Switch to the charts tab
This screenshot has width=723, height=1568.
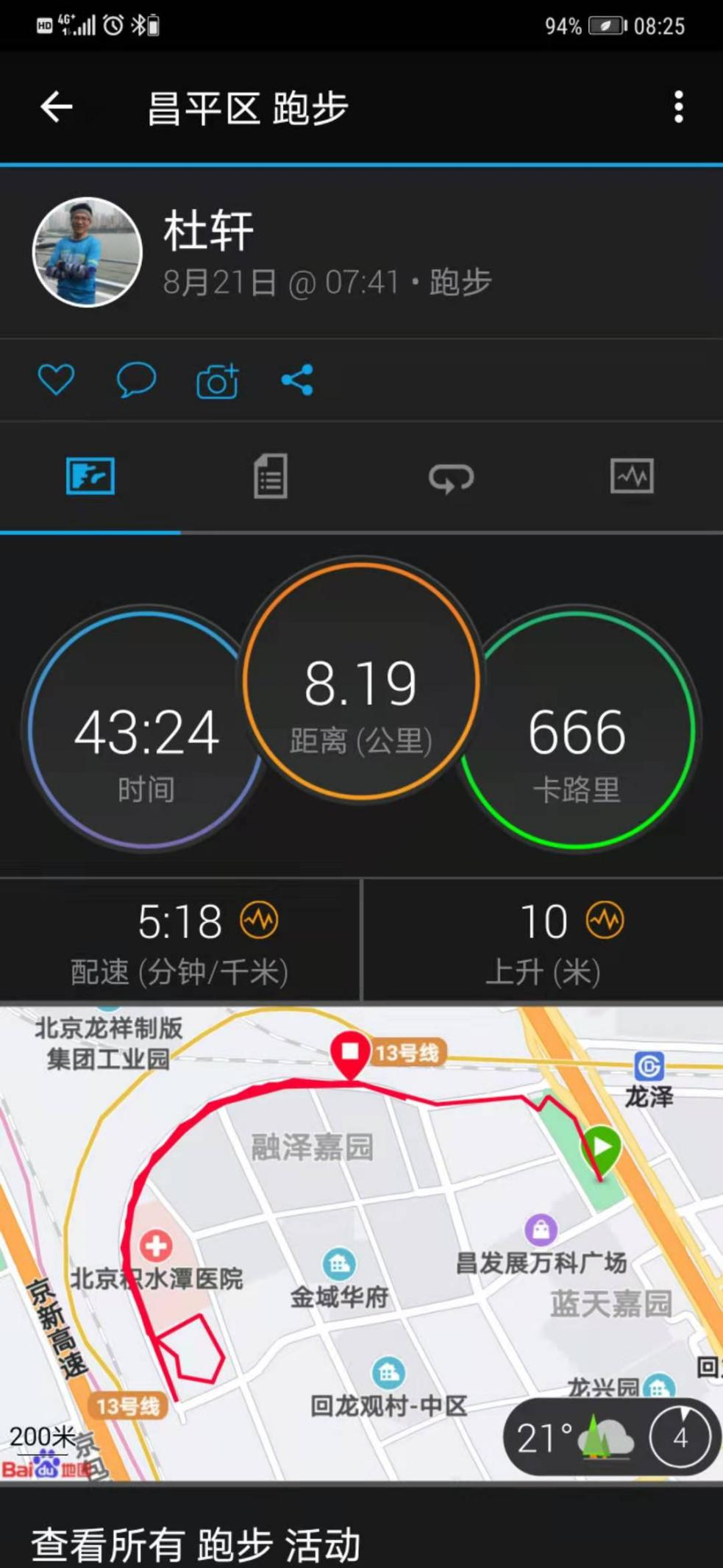click(x=632, y=476)
